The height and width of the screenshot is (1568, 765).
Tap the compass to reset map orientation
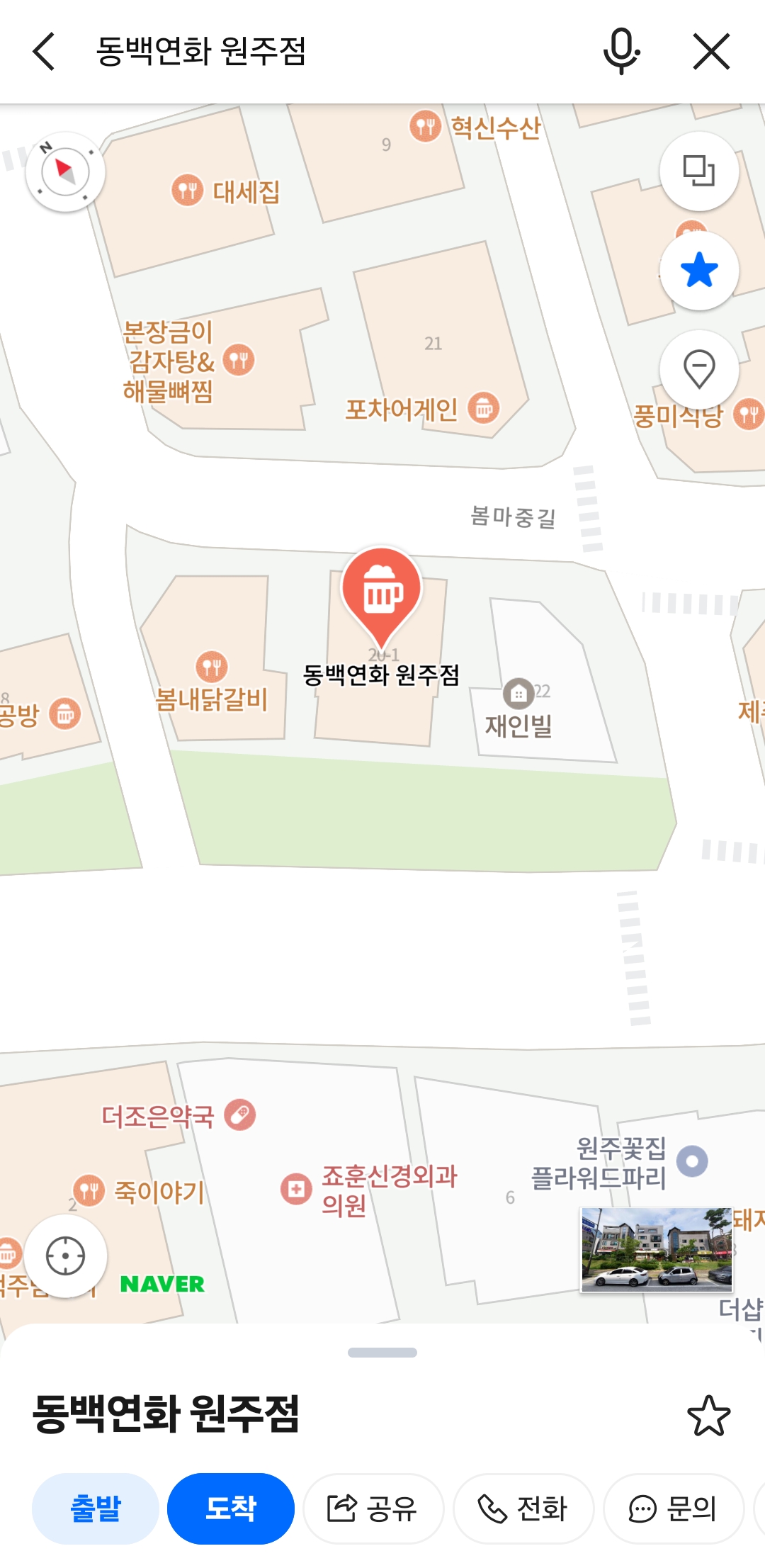[x=65, y=172]
